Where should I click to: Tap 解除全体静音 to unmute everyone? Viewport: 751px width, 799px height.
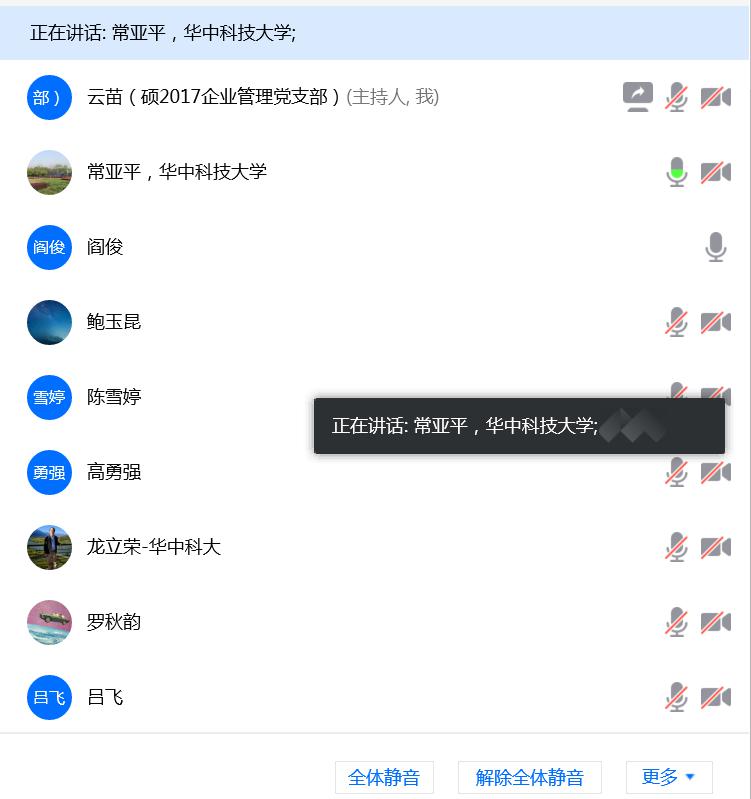529,777
